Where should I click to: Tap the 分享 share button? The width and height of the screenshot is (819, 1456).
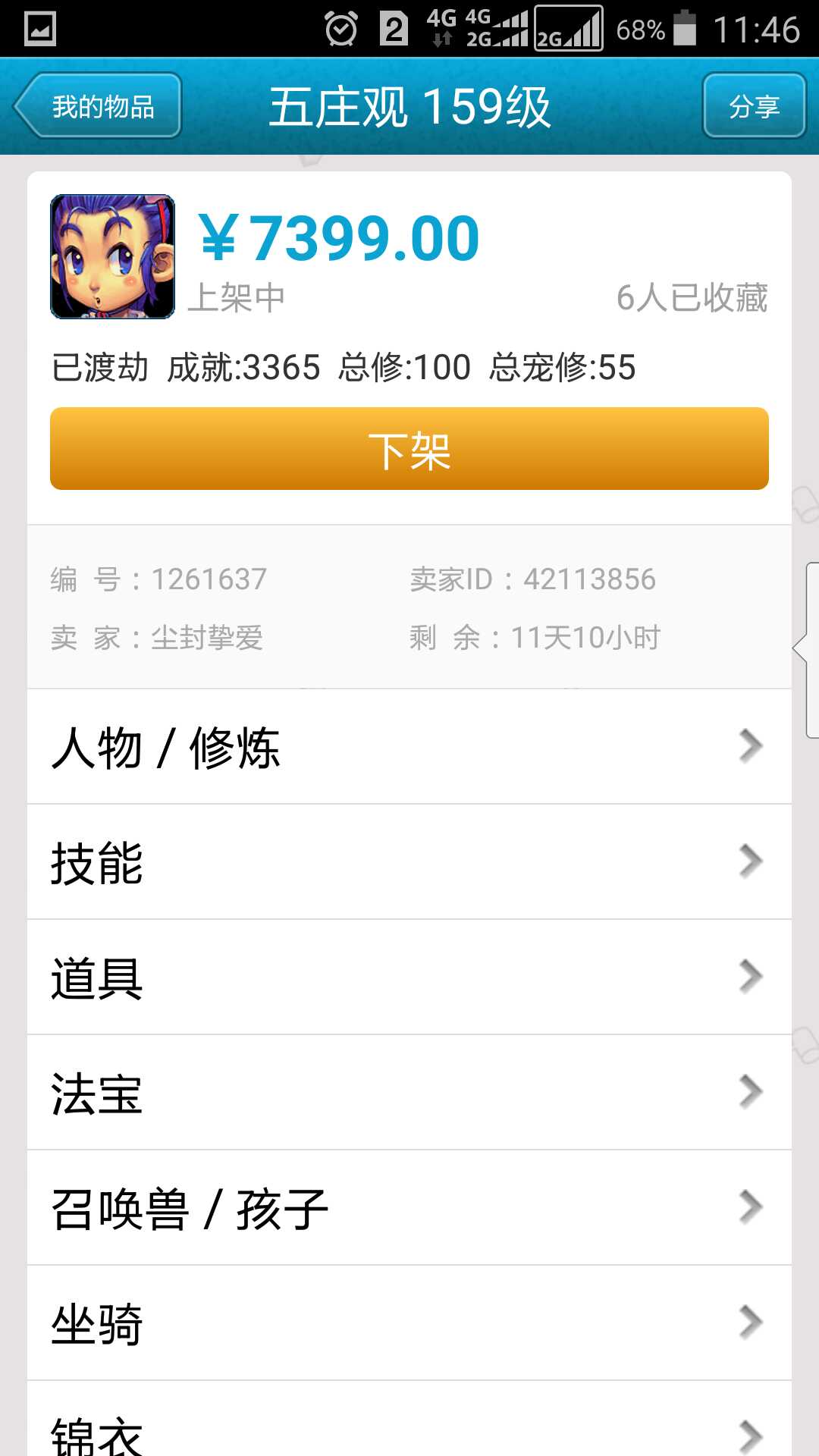tap(754, 105)
